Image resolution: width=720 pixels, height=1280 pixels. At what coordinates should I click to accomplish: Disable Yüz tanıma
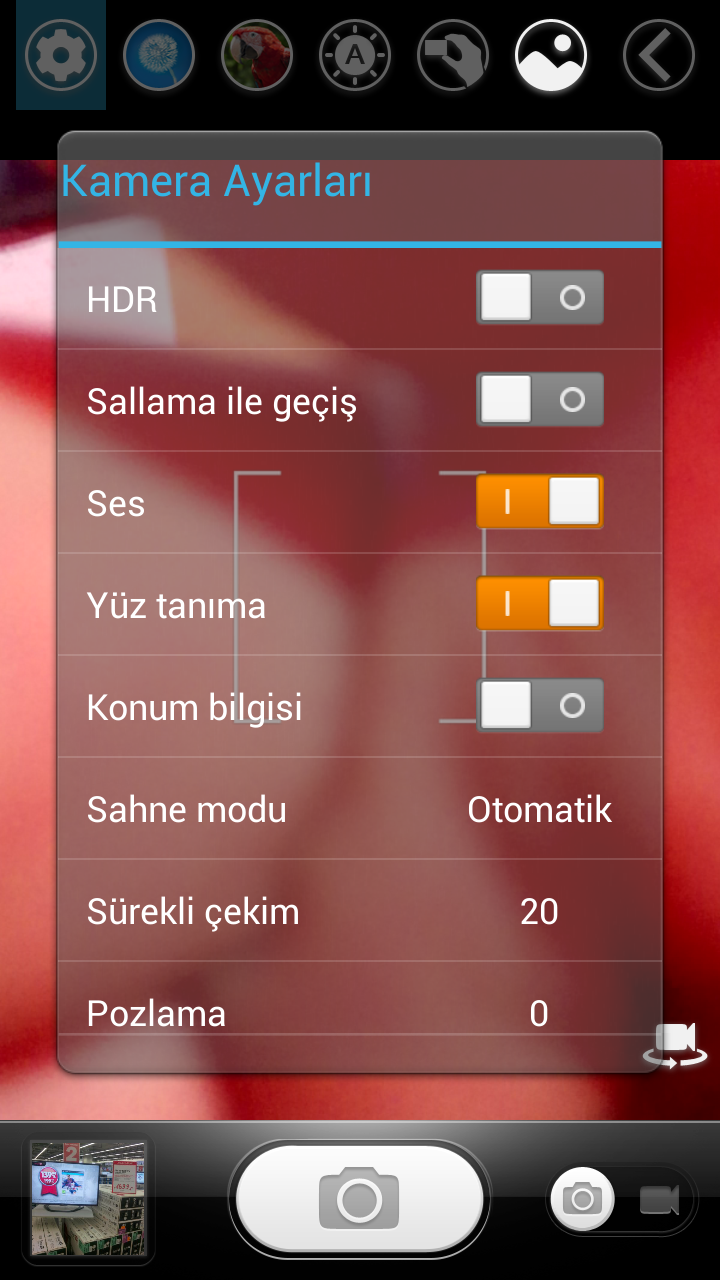click(540, 604)
